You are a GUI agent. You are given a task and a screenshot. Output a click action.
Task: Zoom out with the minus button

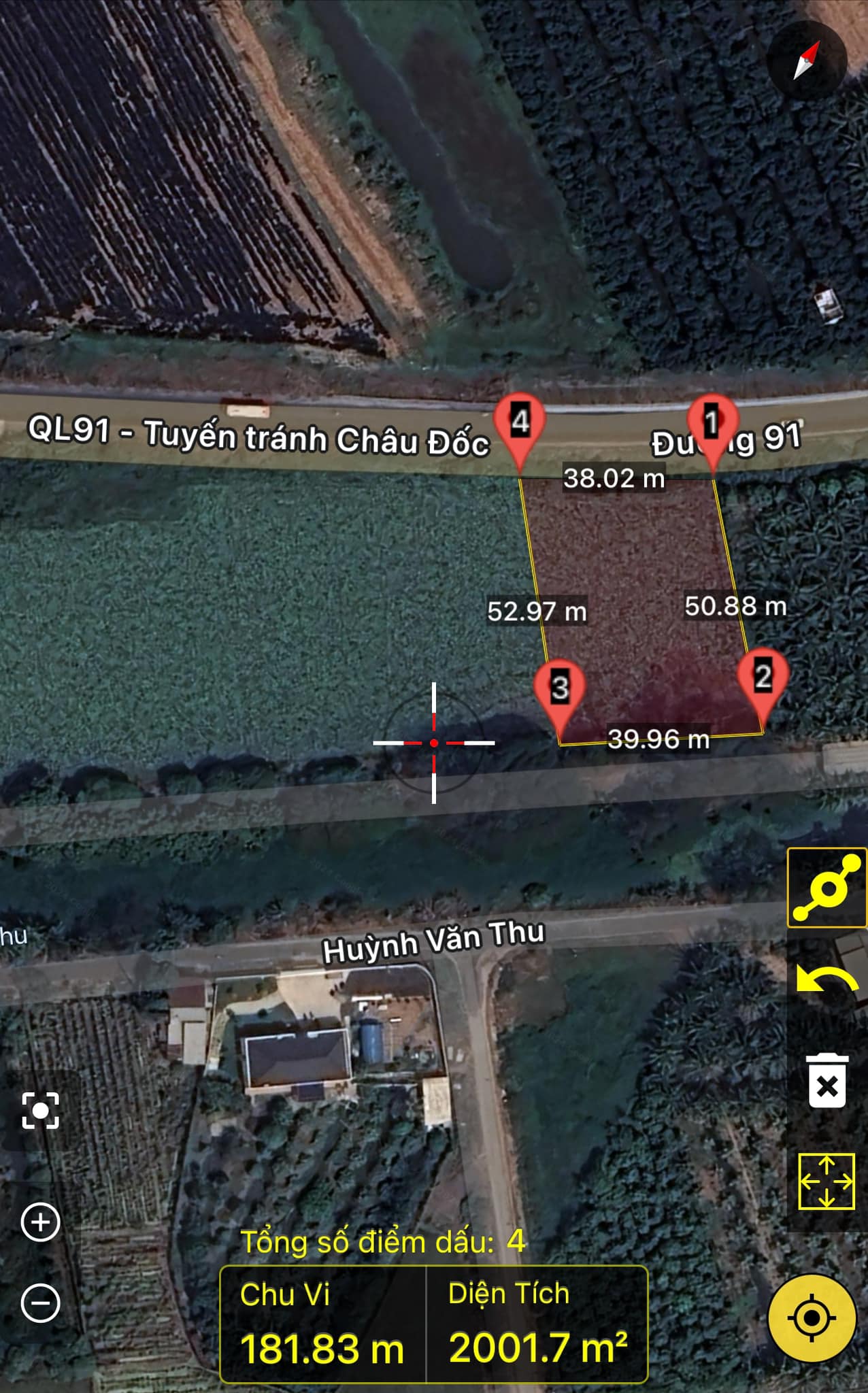[x=41, y=1303]
